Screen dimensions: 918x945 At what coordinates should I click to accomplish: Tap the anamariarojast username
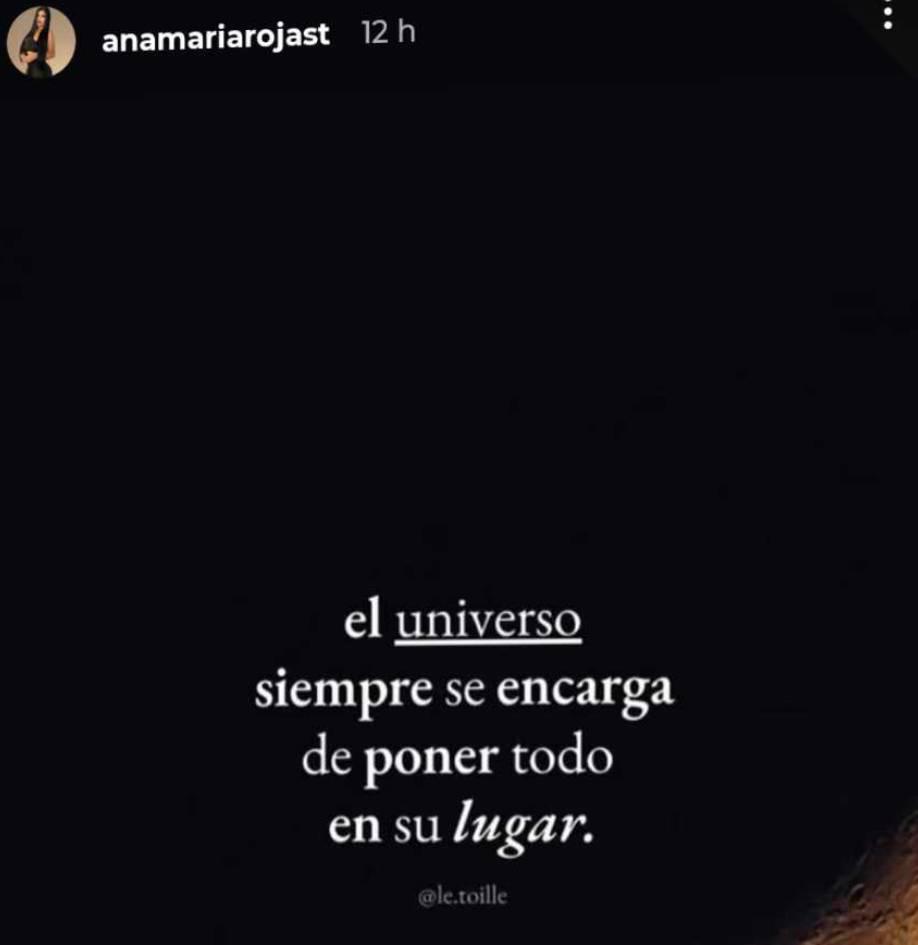[x=215, y=37]
